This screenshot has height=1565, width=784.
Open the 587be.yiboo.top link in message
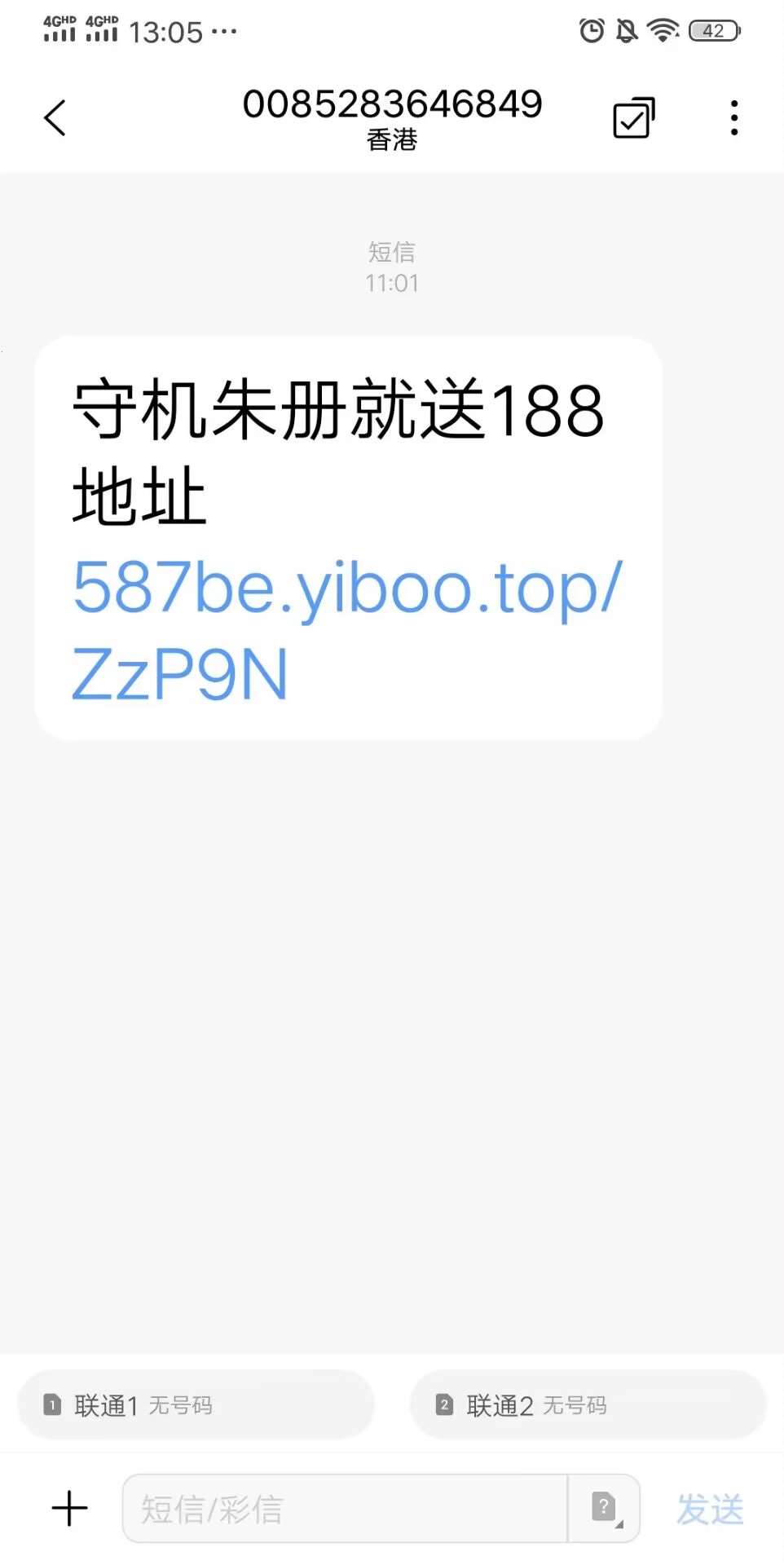point(346,629)
